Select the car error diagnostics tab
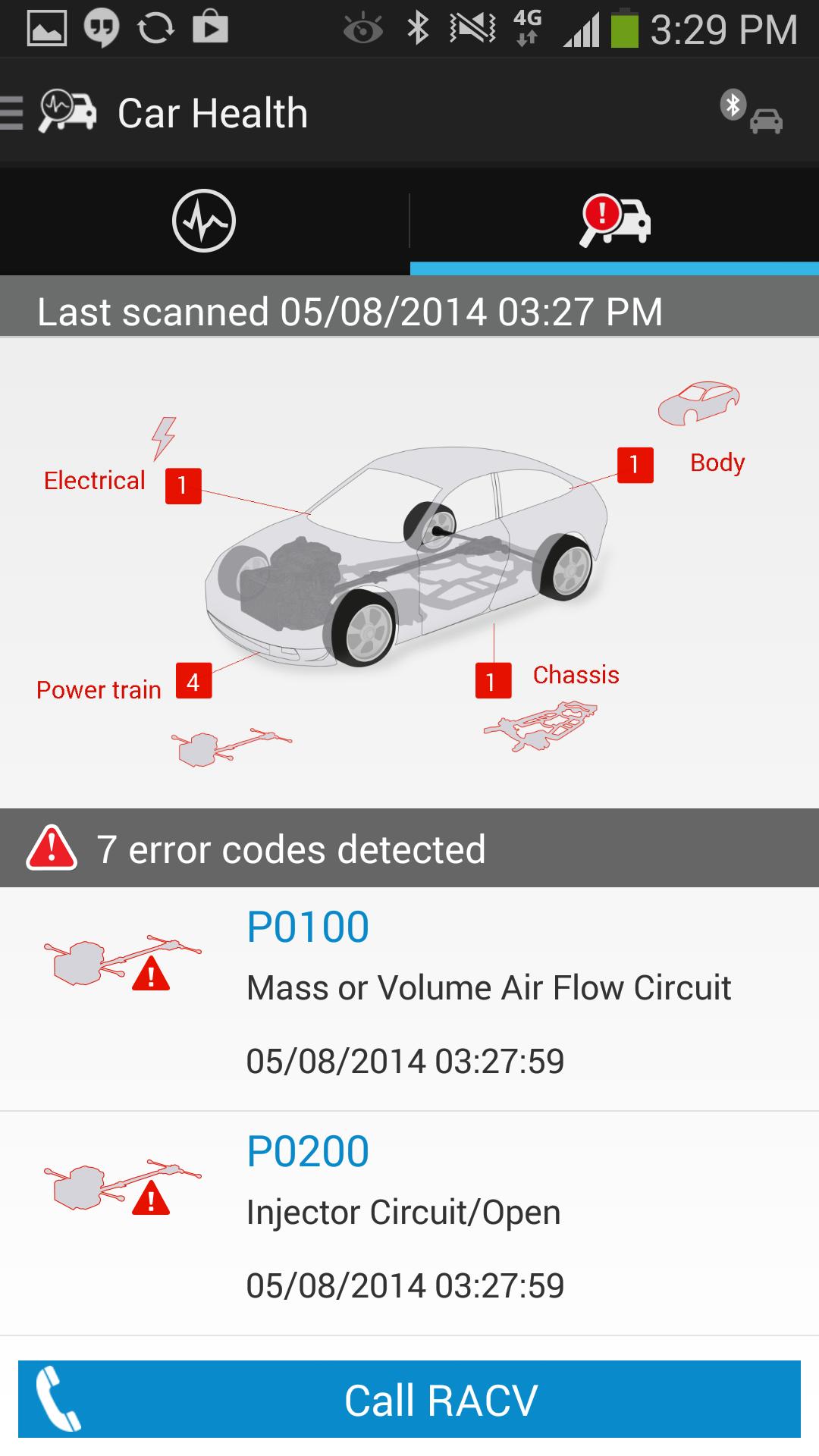819x1456 pixels. pyautogui.click(x=614, y=221)
